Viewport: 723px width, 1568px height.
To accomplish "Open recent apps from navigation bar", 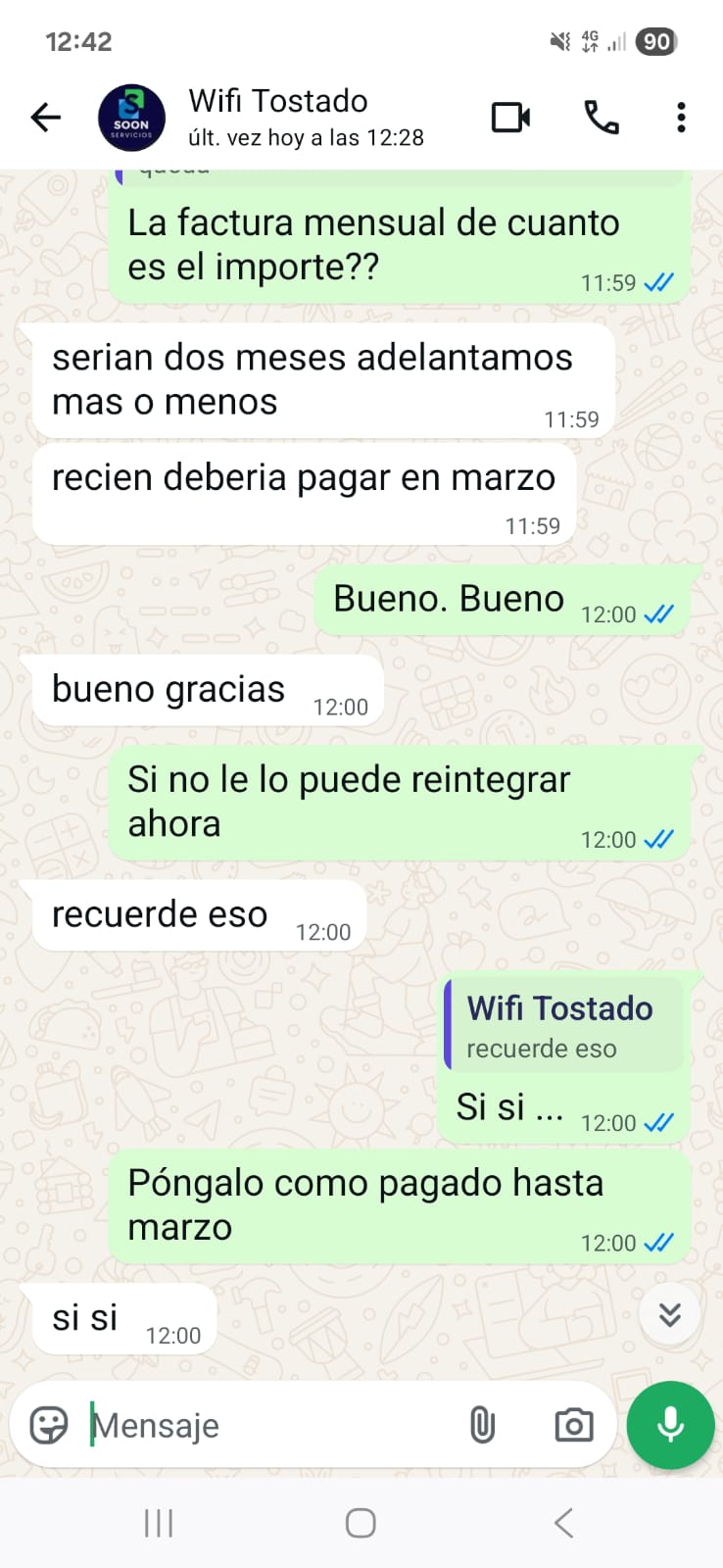I will (x=159, y=1523).
